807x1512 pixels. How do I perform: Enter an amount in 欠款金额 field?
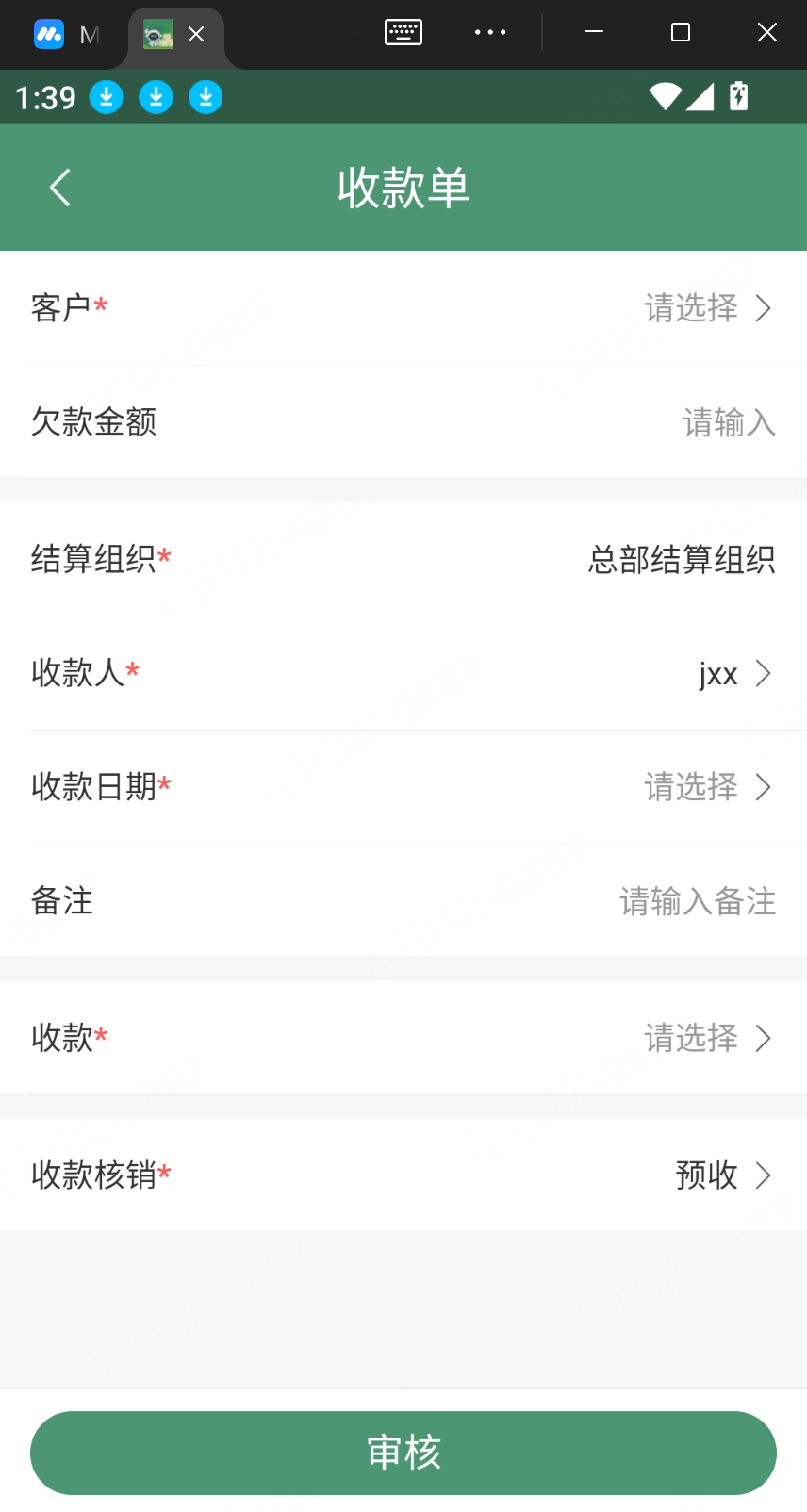click(x=728, y=422)
